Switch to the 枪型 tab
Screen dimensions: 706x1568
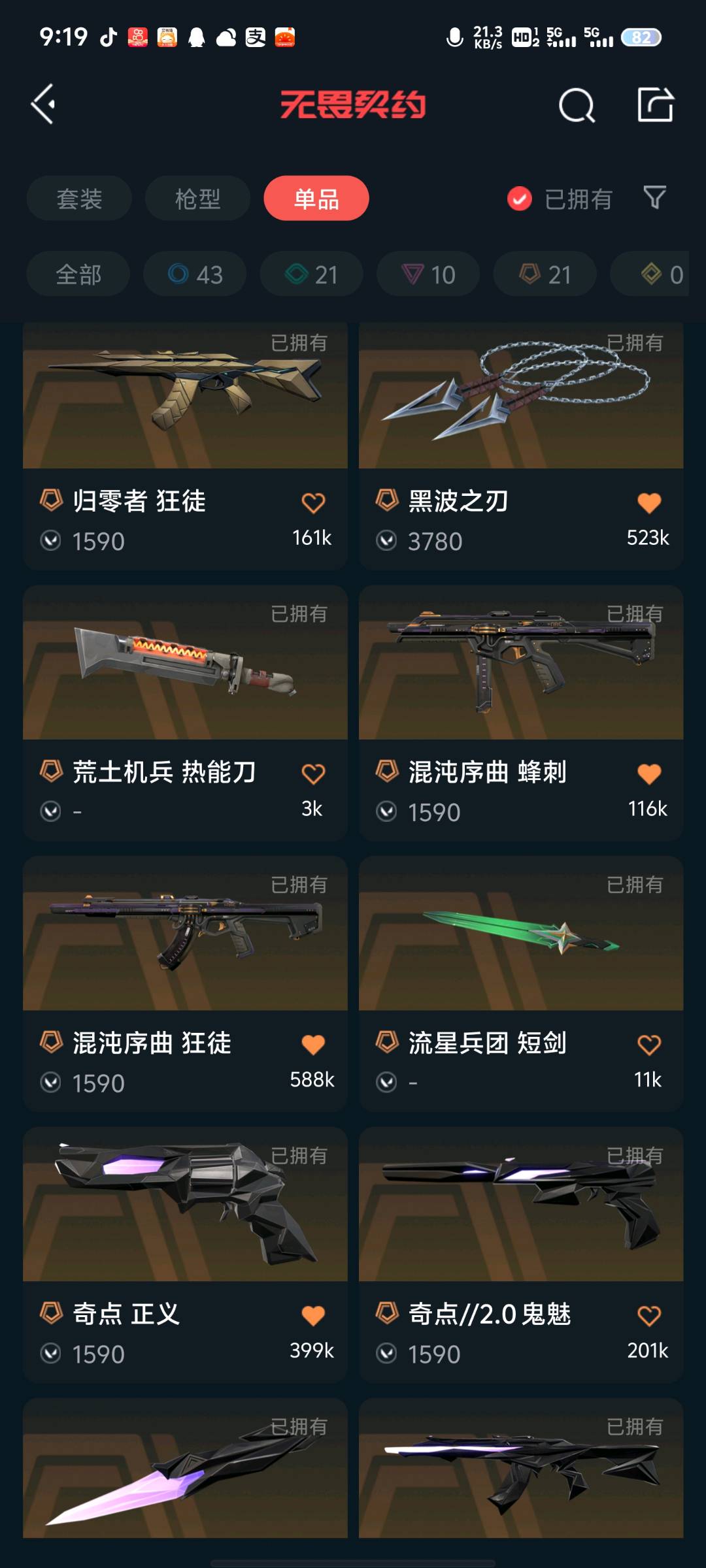point(197,199)
